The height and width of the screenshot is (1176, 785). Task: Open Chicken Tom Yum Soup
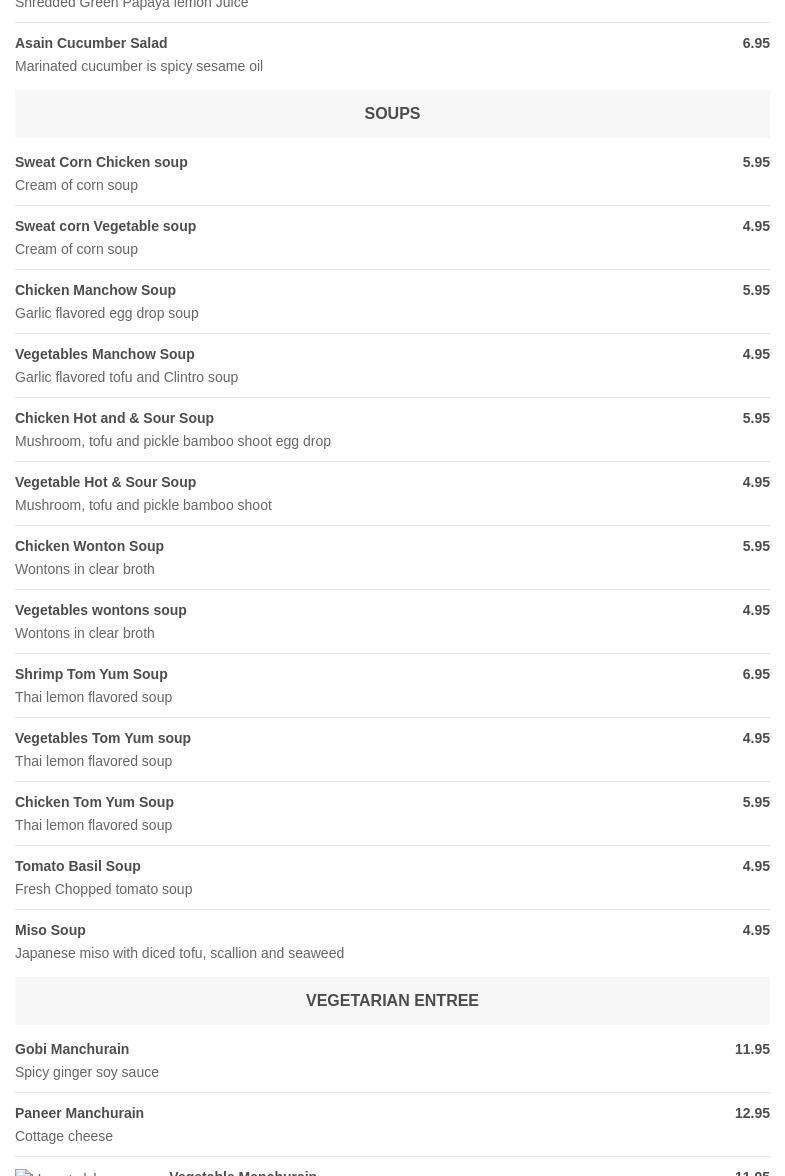94,802
